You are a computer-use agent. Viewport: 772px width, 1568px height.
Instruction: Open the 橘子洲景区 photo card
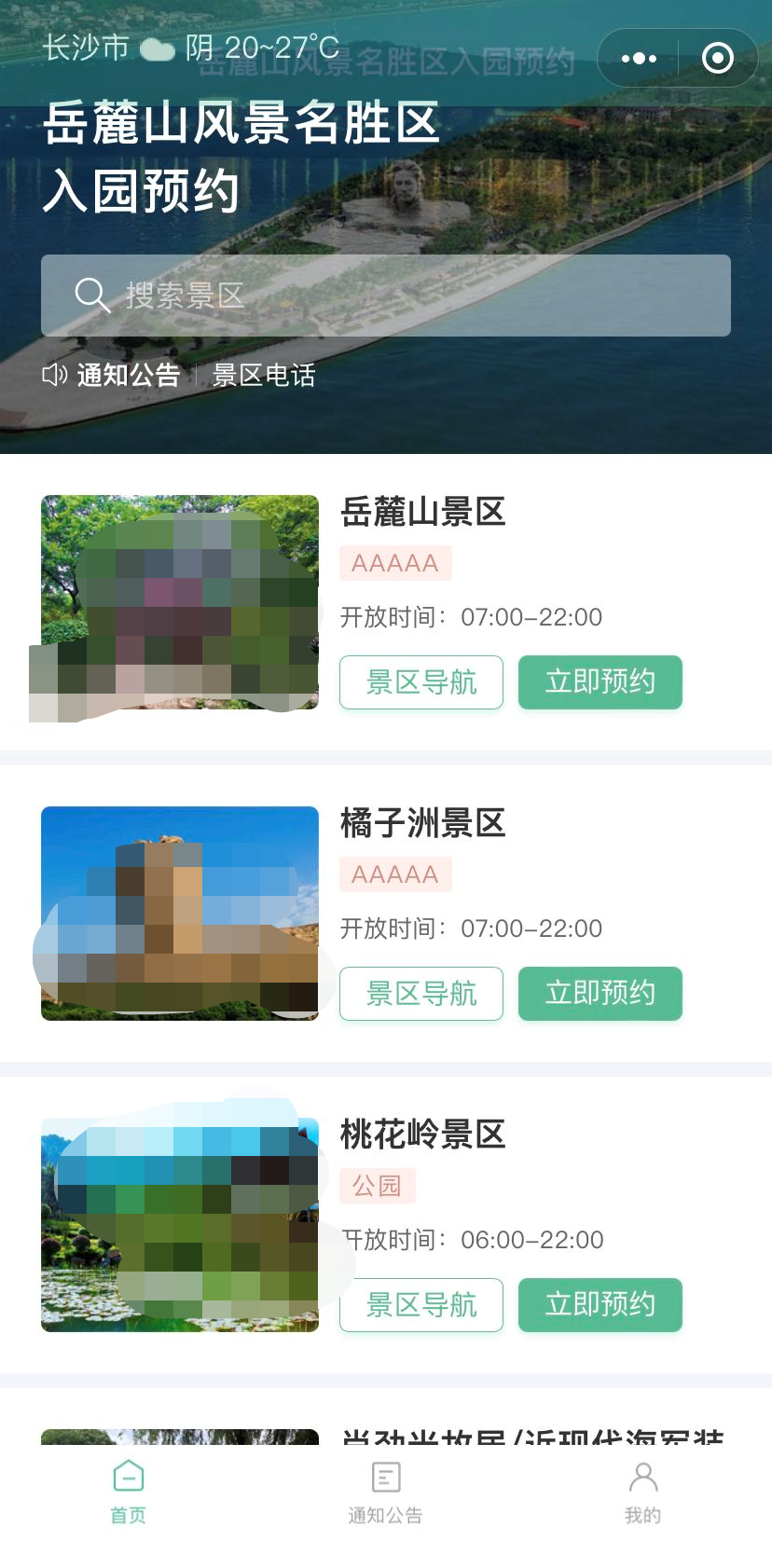click(180, 914)
